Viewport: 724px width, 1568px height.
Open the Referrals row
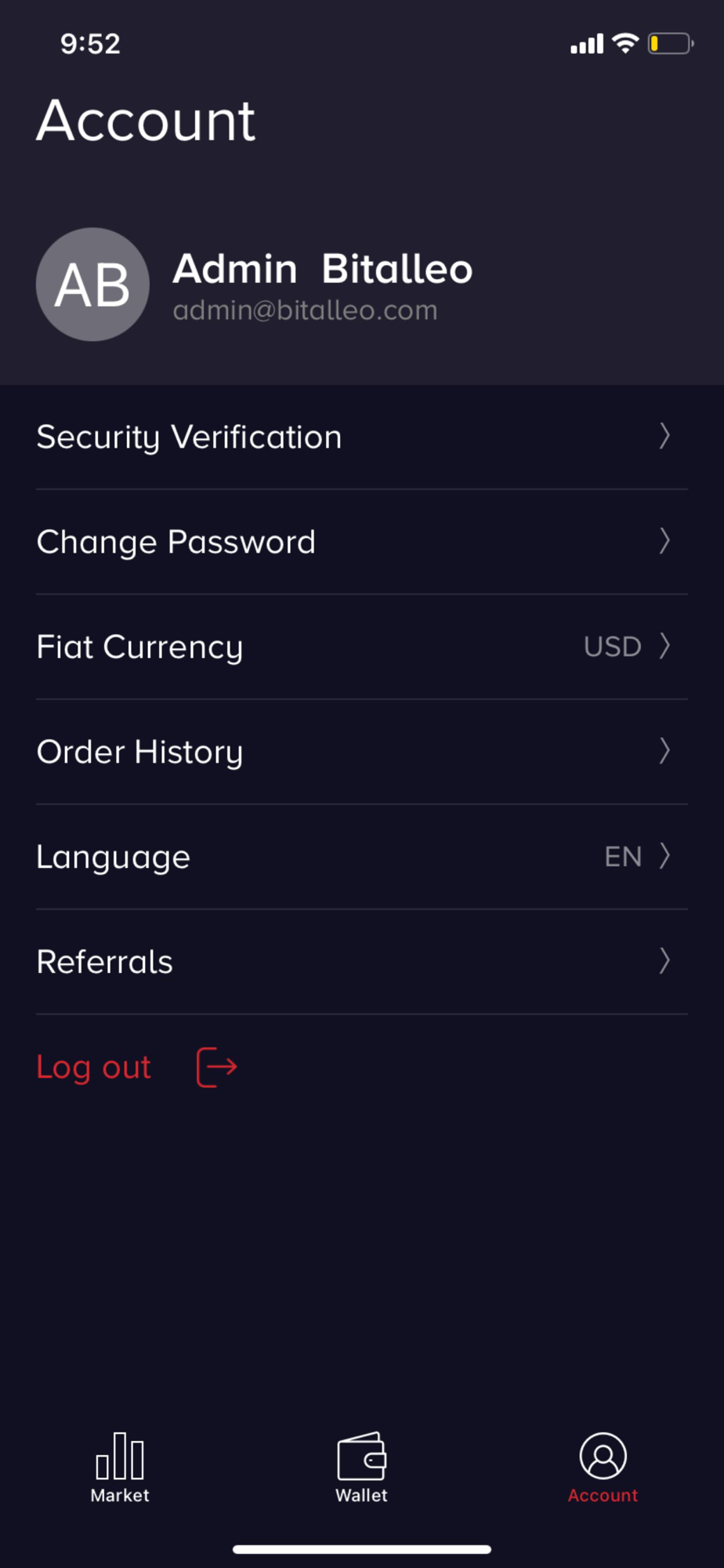361,962
